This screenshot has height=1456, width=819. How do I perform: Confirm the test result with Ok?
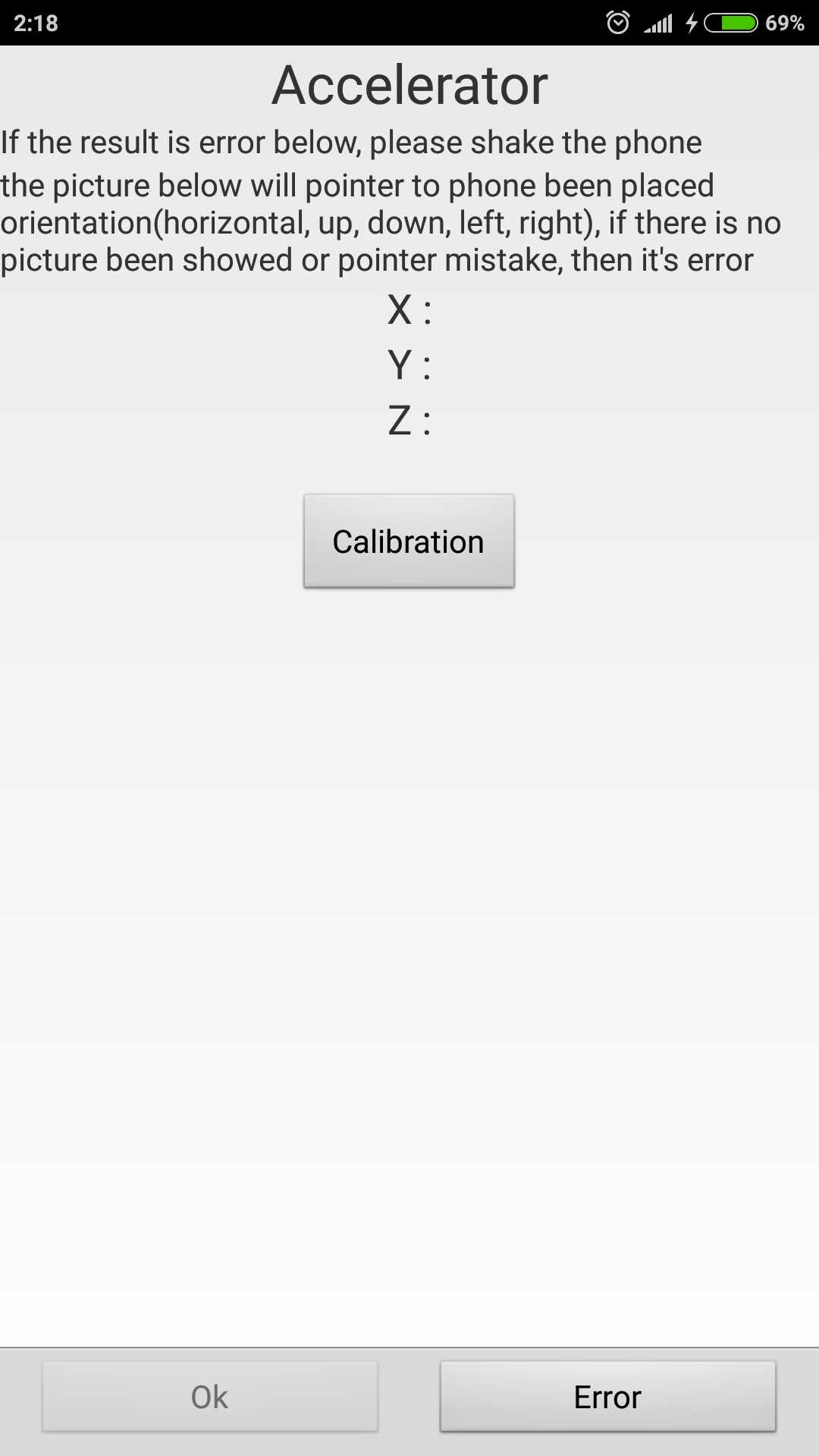pos(210,1397)
